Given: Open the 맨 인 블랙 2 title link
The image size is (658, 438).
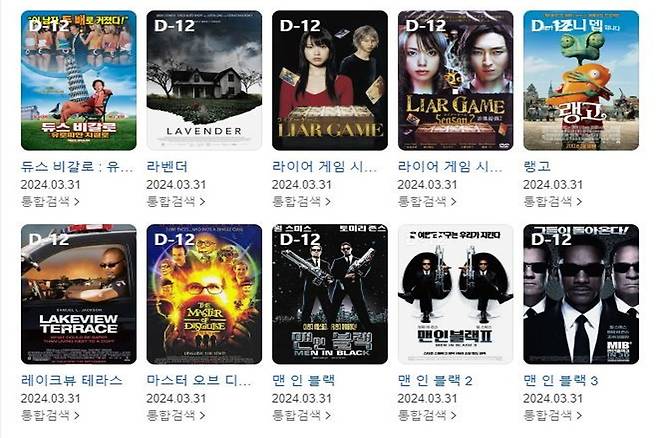Looking at the screenshot, I should click(x=435, y=381).
